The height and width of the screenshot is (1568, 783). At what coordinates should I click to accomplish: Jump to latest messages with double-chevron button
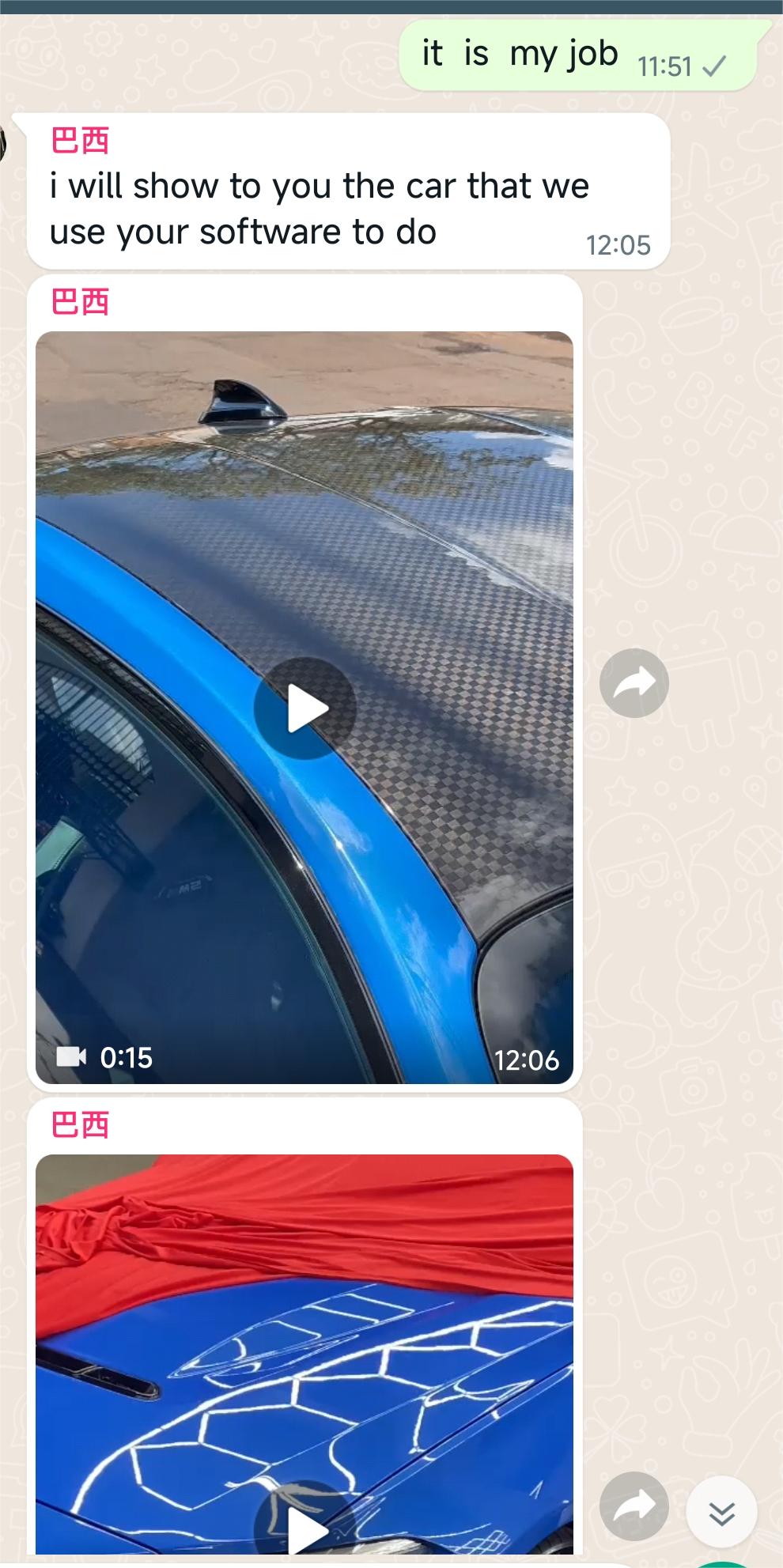(x=721, y=1512)
